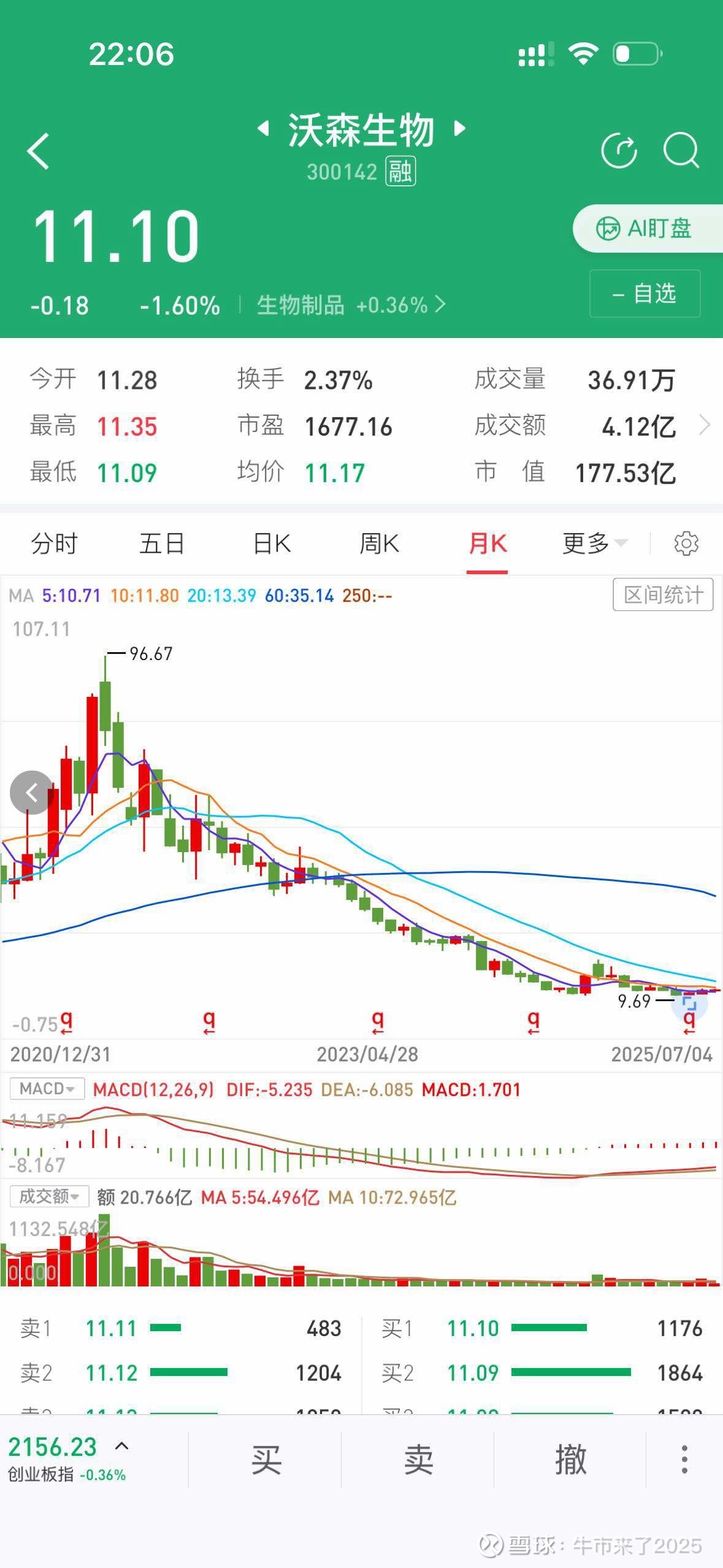This screenshot has width=723, height=1568.
Task: Open chart settings gear
Action: [686, 544]
